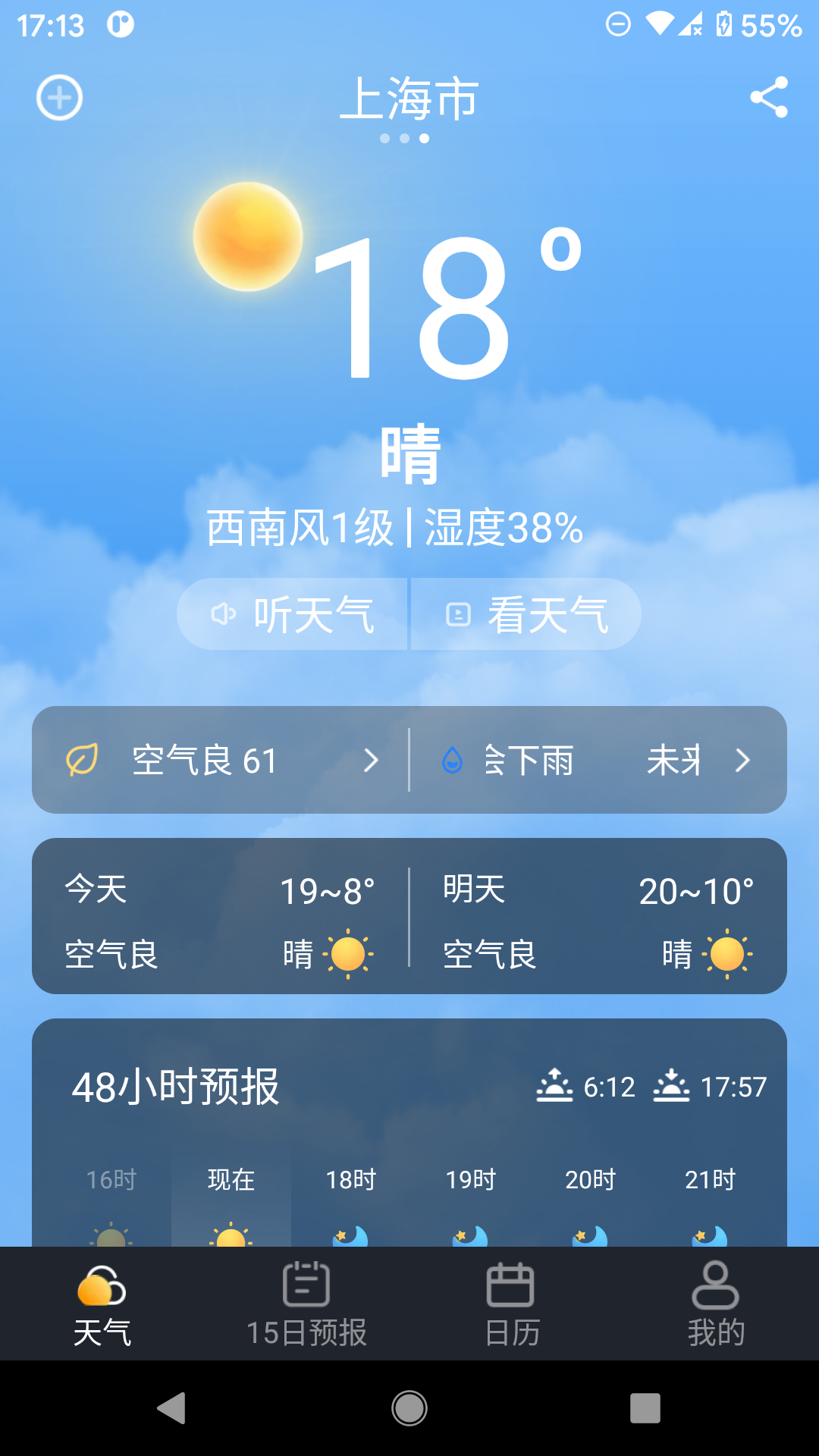Screen dimensions: 819x1456
Task: Switch to the 15日预报 tab
Action: point(307,1304)
